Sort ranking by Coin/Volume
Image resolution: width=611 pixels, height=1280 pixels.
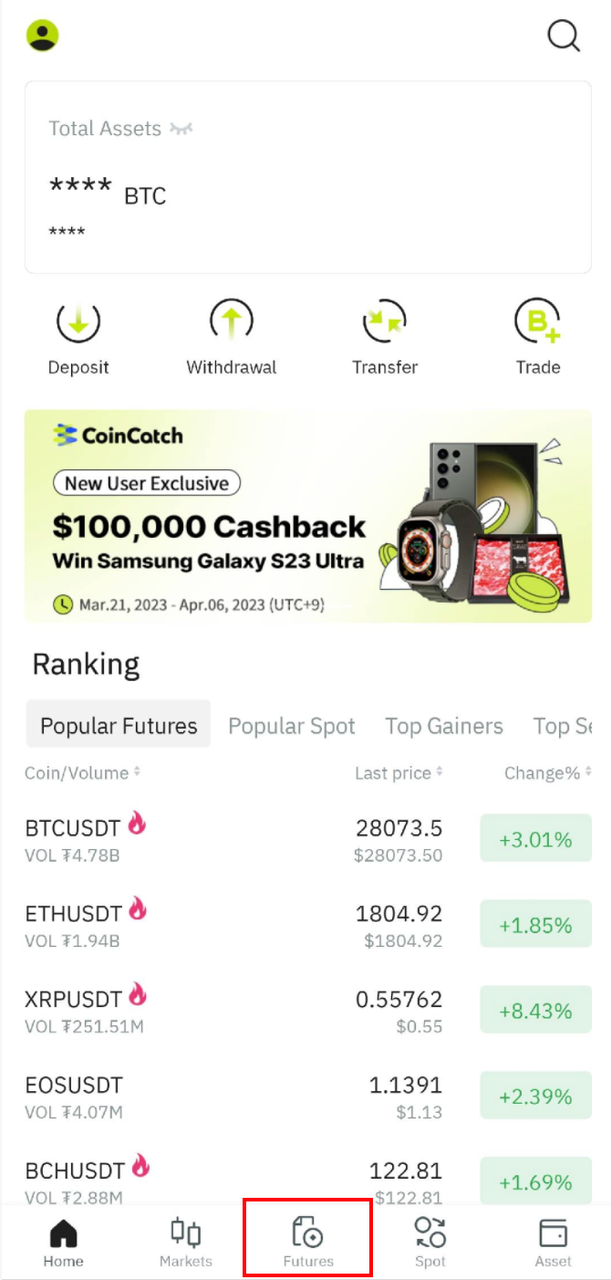click(x=82, y=773)
